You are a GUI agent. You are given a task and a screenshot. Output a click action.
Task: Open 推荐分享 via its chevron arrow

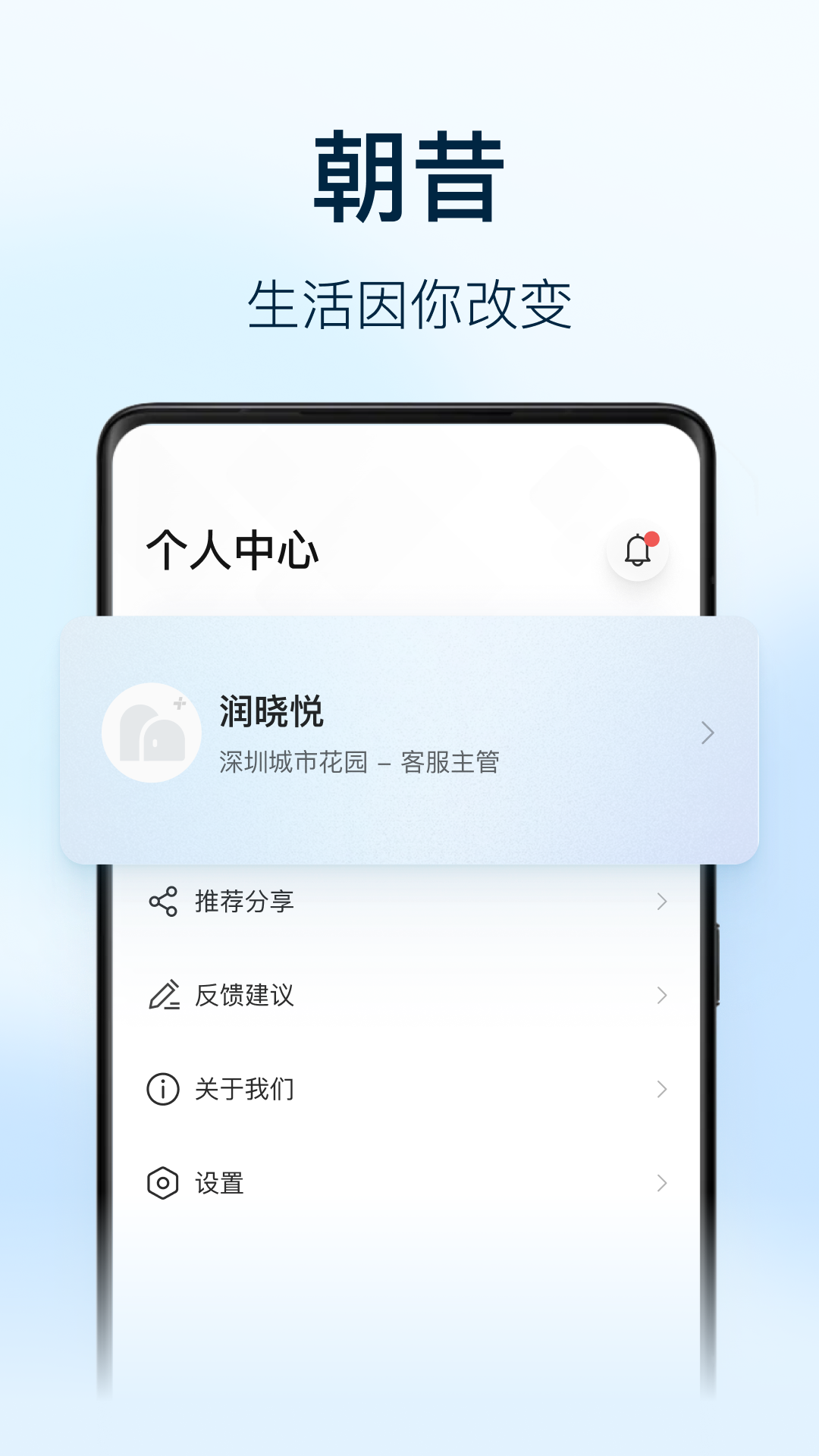[662, 901]
